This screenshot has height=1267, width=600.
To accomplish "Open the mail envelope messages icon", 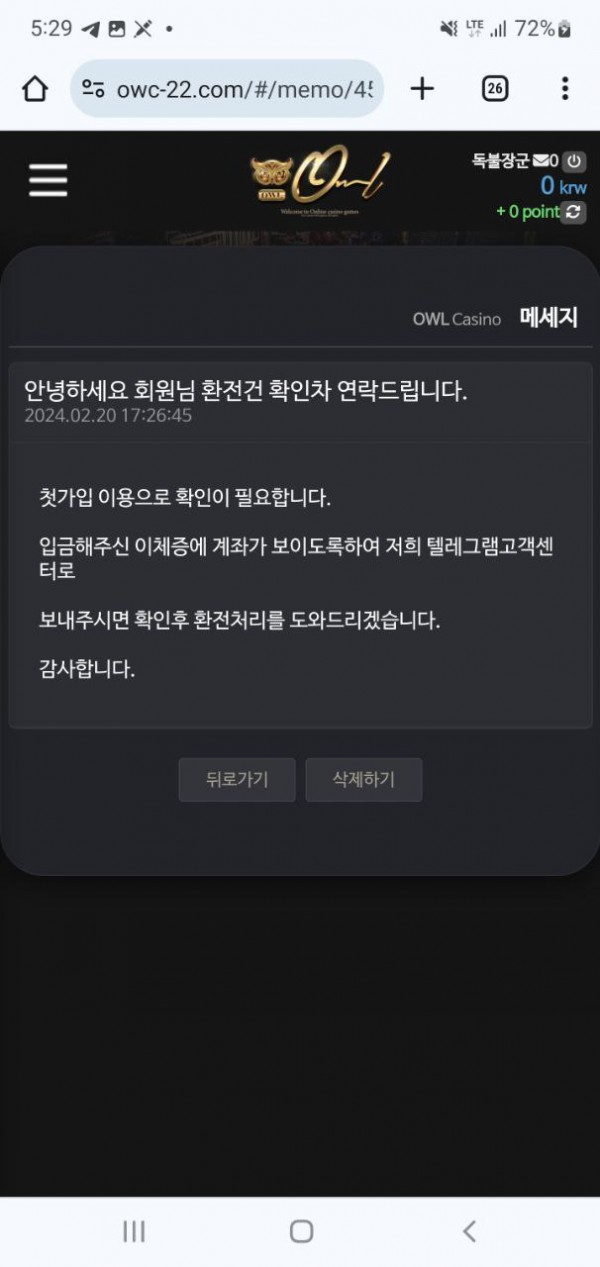I will (540, 160).
